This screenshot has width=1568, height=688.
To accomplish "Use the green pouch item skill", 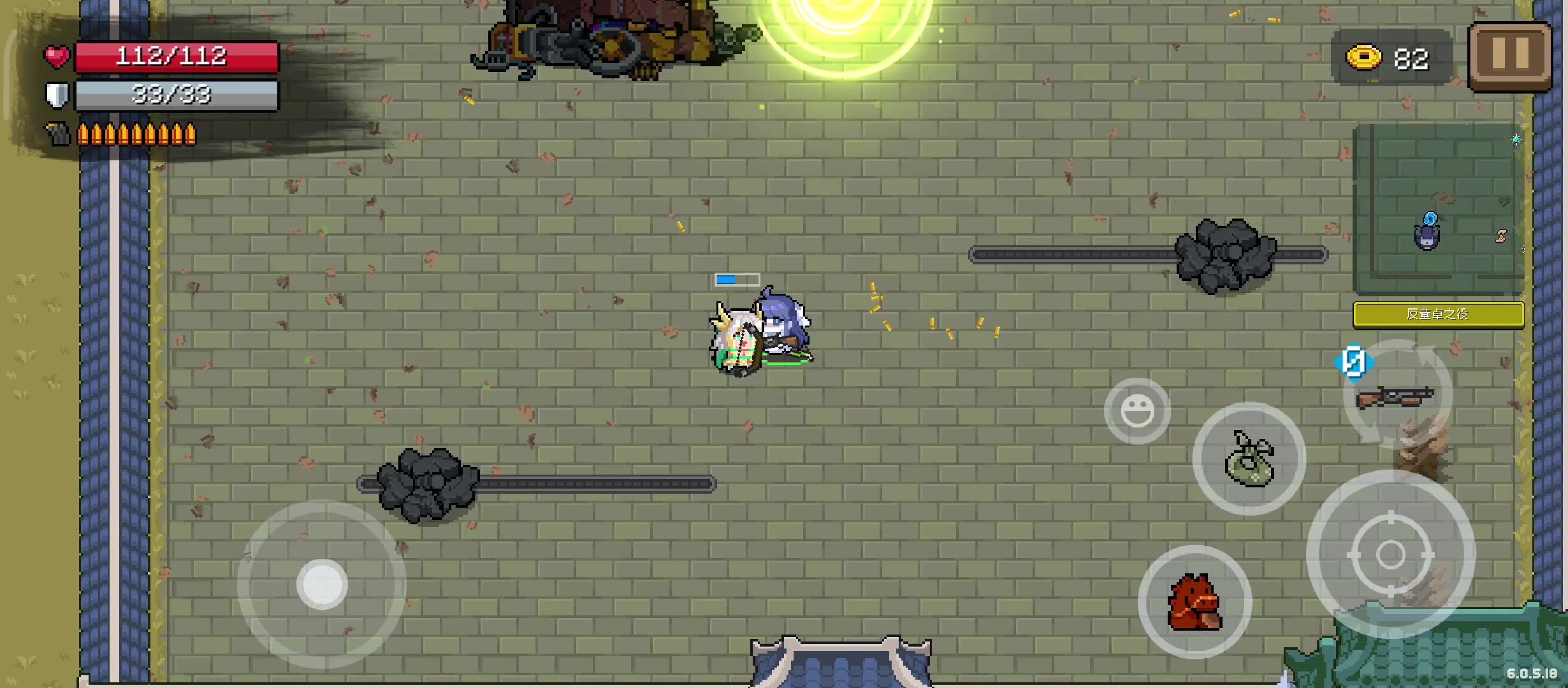I will tap(1249, 459).
